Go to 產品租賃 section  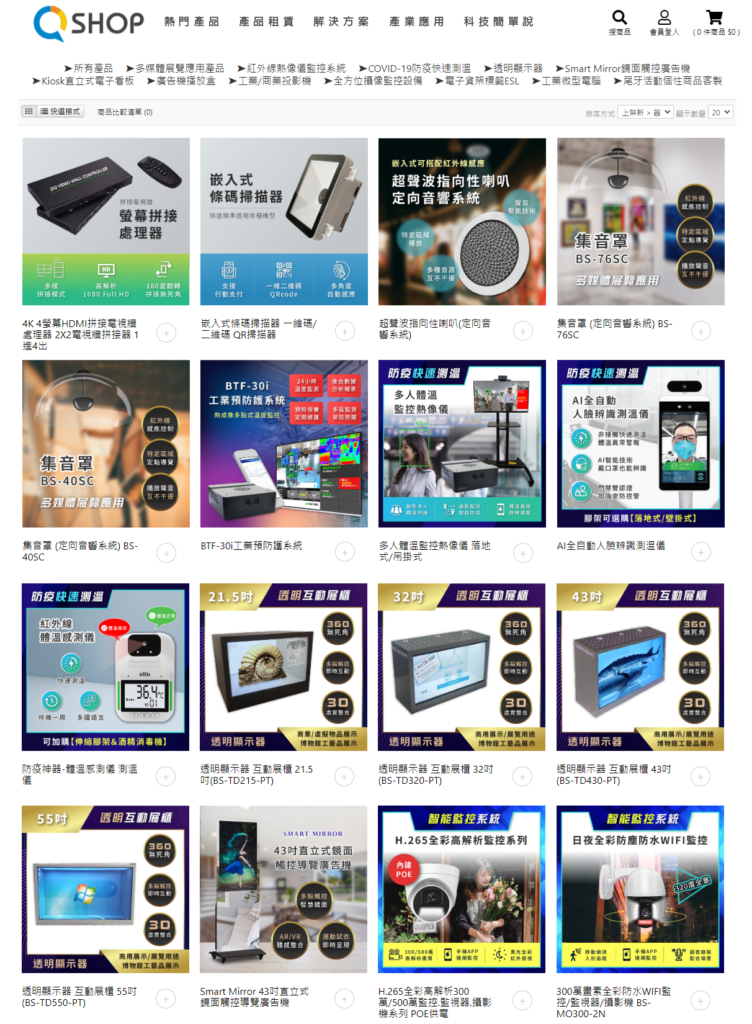coord(267,21)
